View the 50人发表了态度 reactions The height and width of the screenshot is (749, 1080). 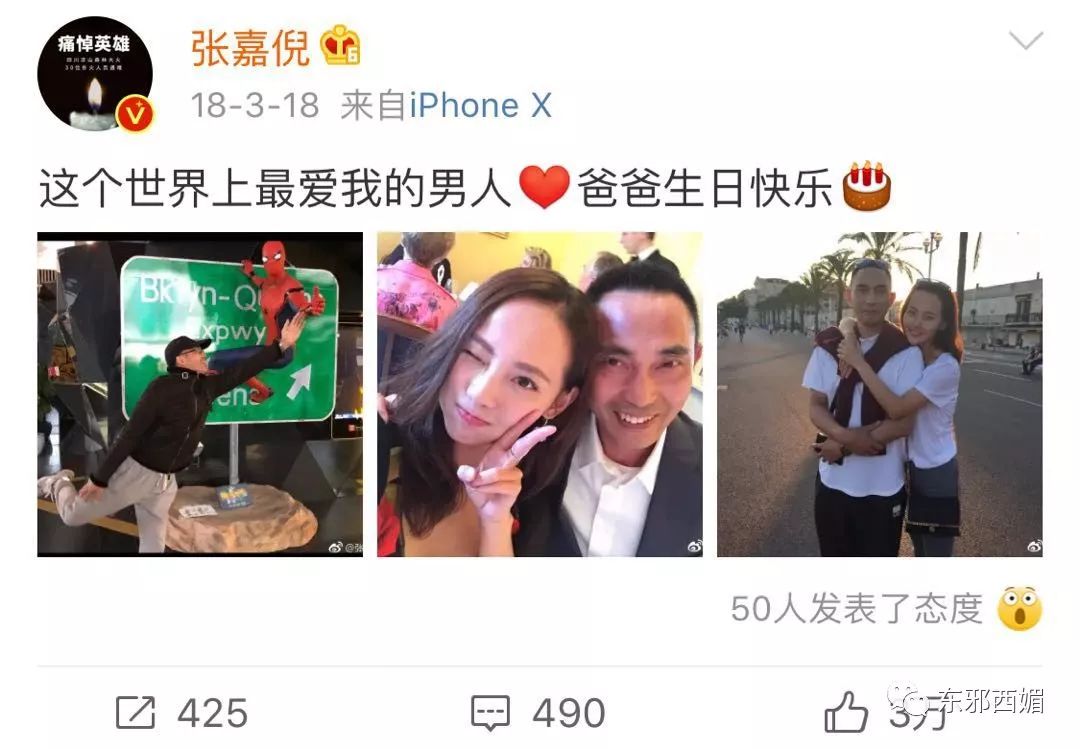coord(857,608)
